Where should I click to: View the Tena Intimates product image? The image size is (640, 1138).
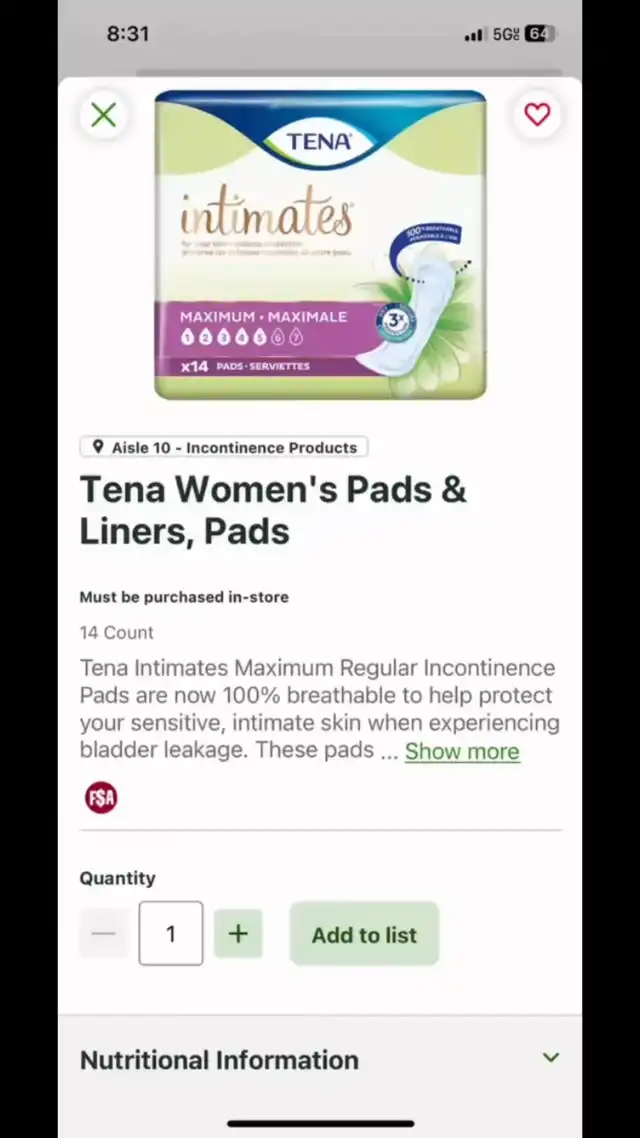coord(320,245)
